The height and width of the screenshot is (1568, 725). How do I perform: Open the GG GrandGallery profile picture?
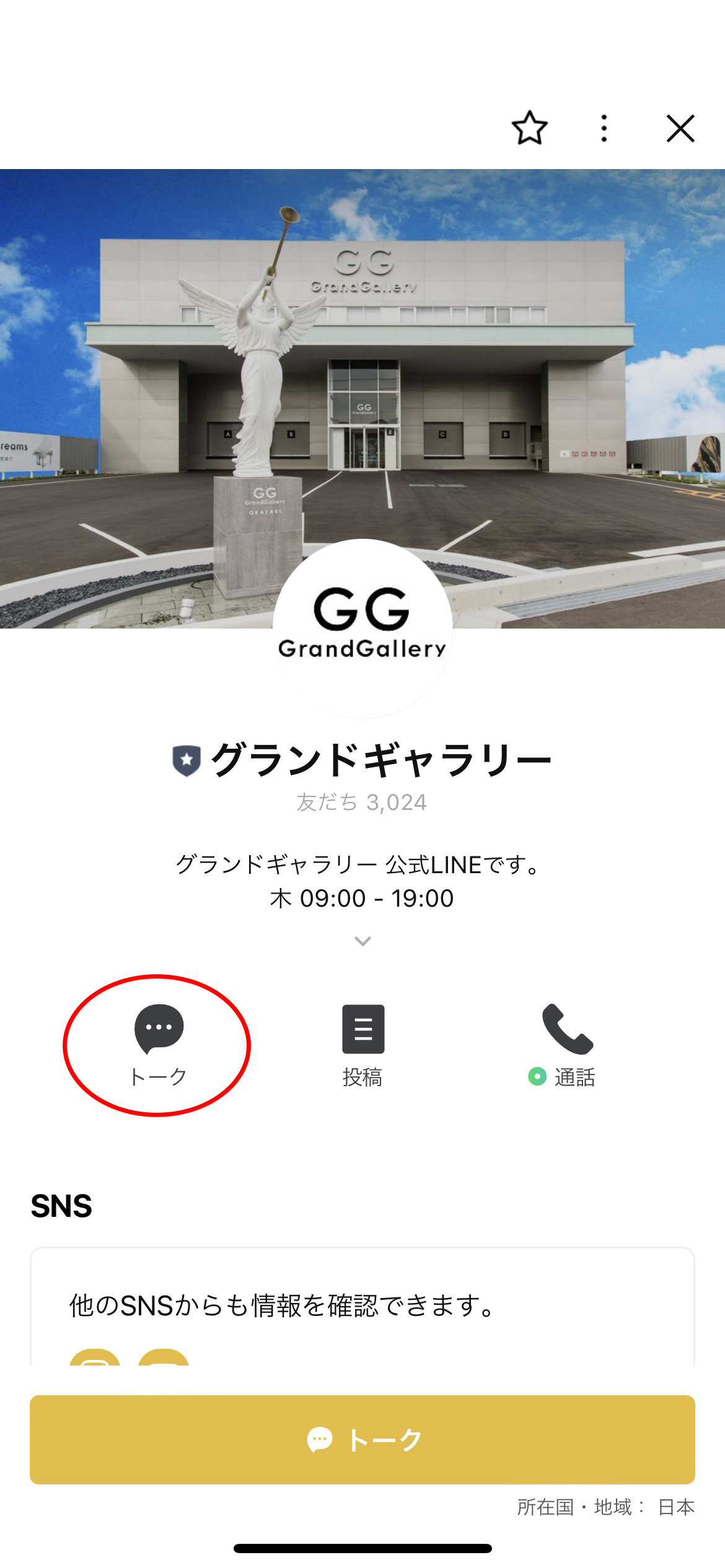(x=362, y=627)
